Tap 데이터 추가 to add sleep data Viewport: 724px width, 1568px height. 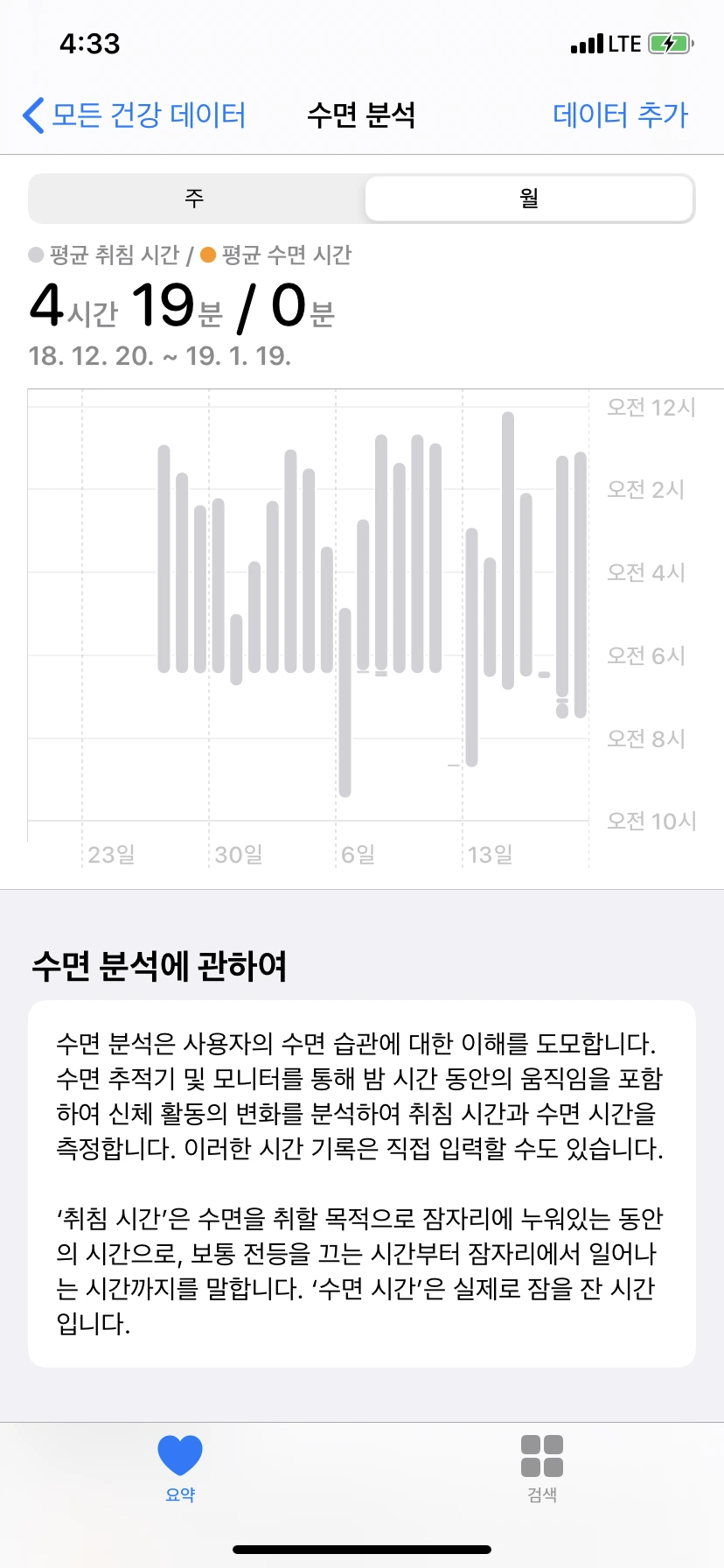tap(621, 115)
